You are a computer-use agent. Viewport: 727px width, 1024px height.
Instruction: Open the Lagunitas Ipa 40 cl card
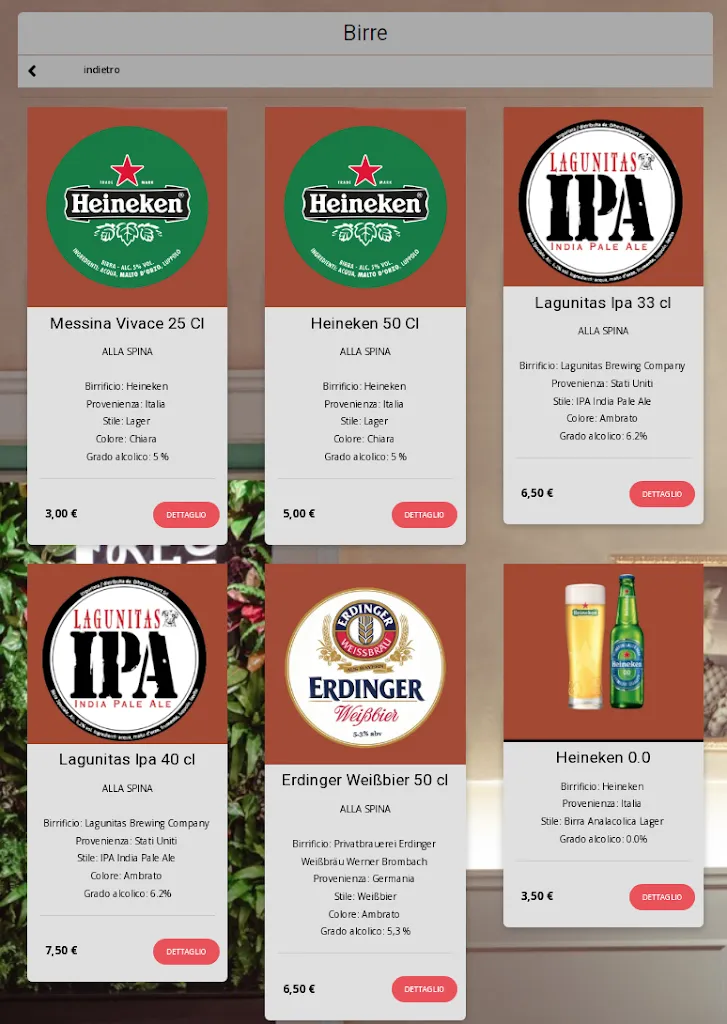pos(127,655)
